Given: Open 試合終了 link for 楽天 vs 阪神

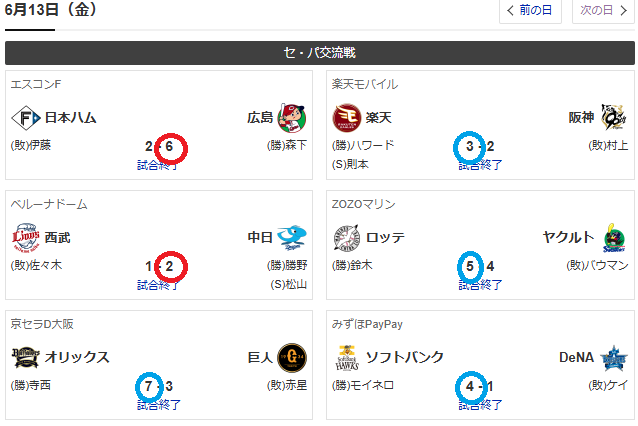Looking at the screenshot, I should pyautogui.click(x=480, y=165).
